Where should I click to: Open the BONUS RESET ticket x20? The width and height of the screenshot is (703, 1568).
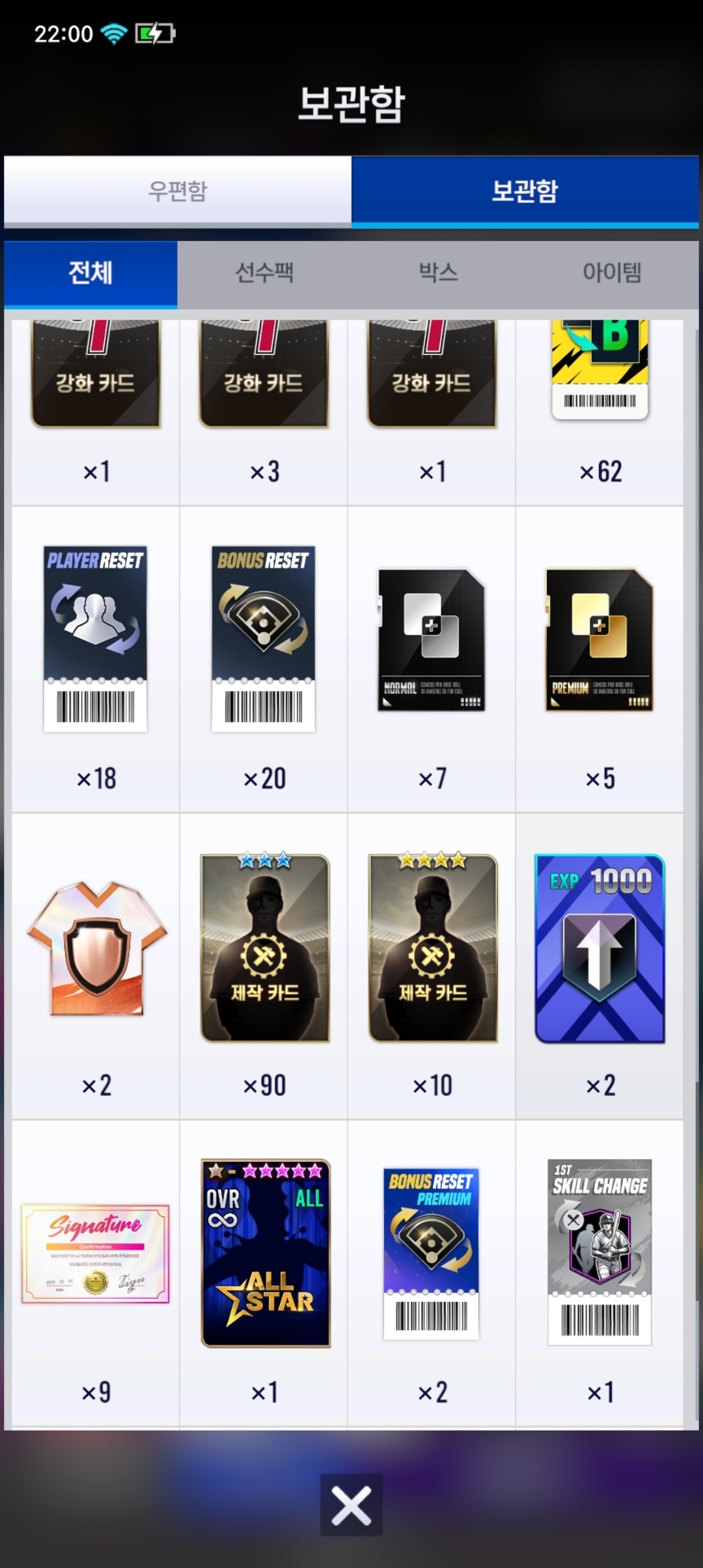[264, 639]
